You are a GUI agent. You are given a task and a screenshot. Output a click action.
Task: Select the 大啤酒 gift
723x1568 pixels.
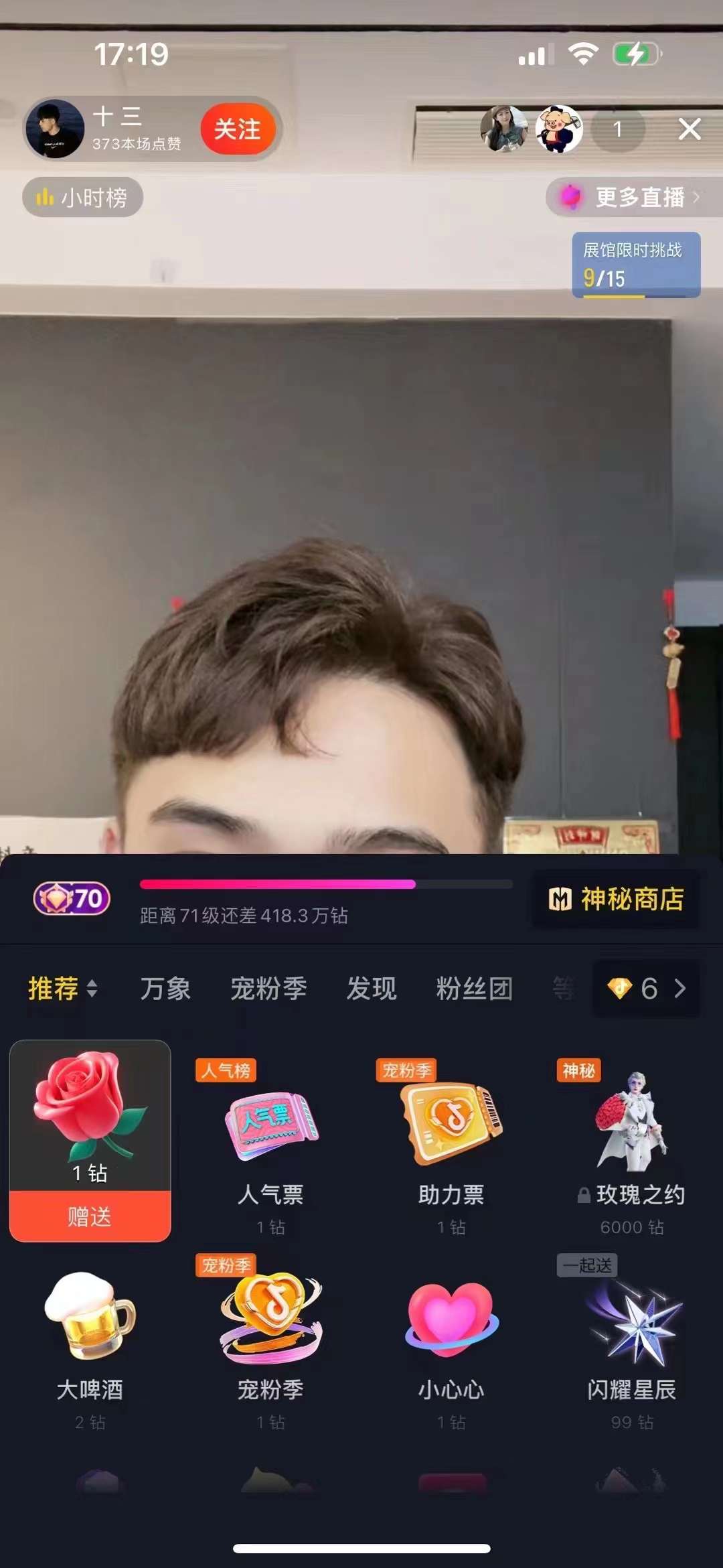(90, 1346)
